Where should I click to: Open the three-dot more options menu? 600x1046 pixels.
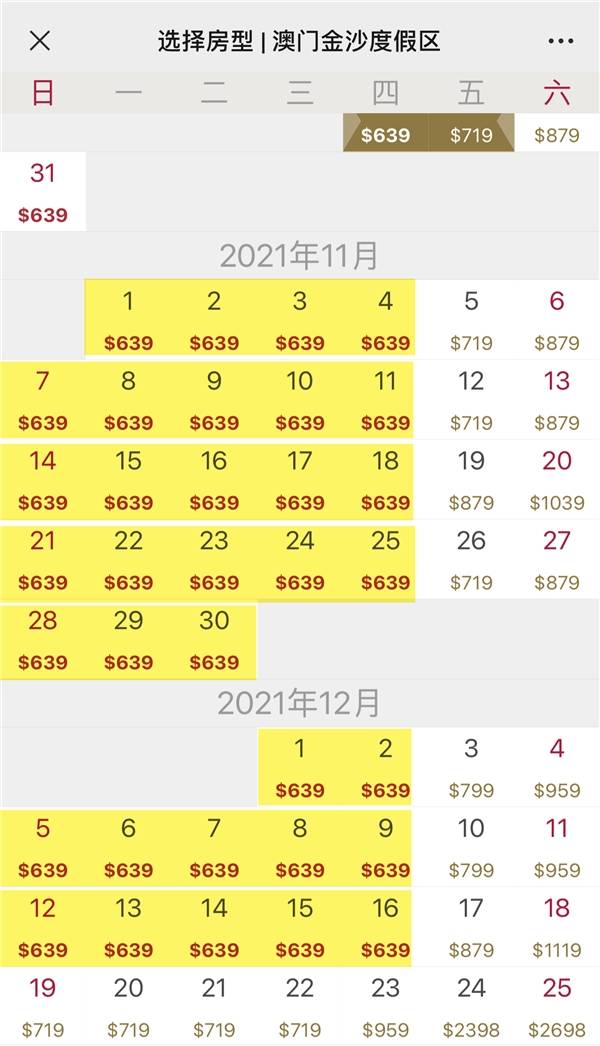(560, 41)
